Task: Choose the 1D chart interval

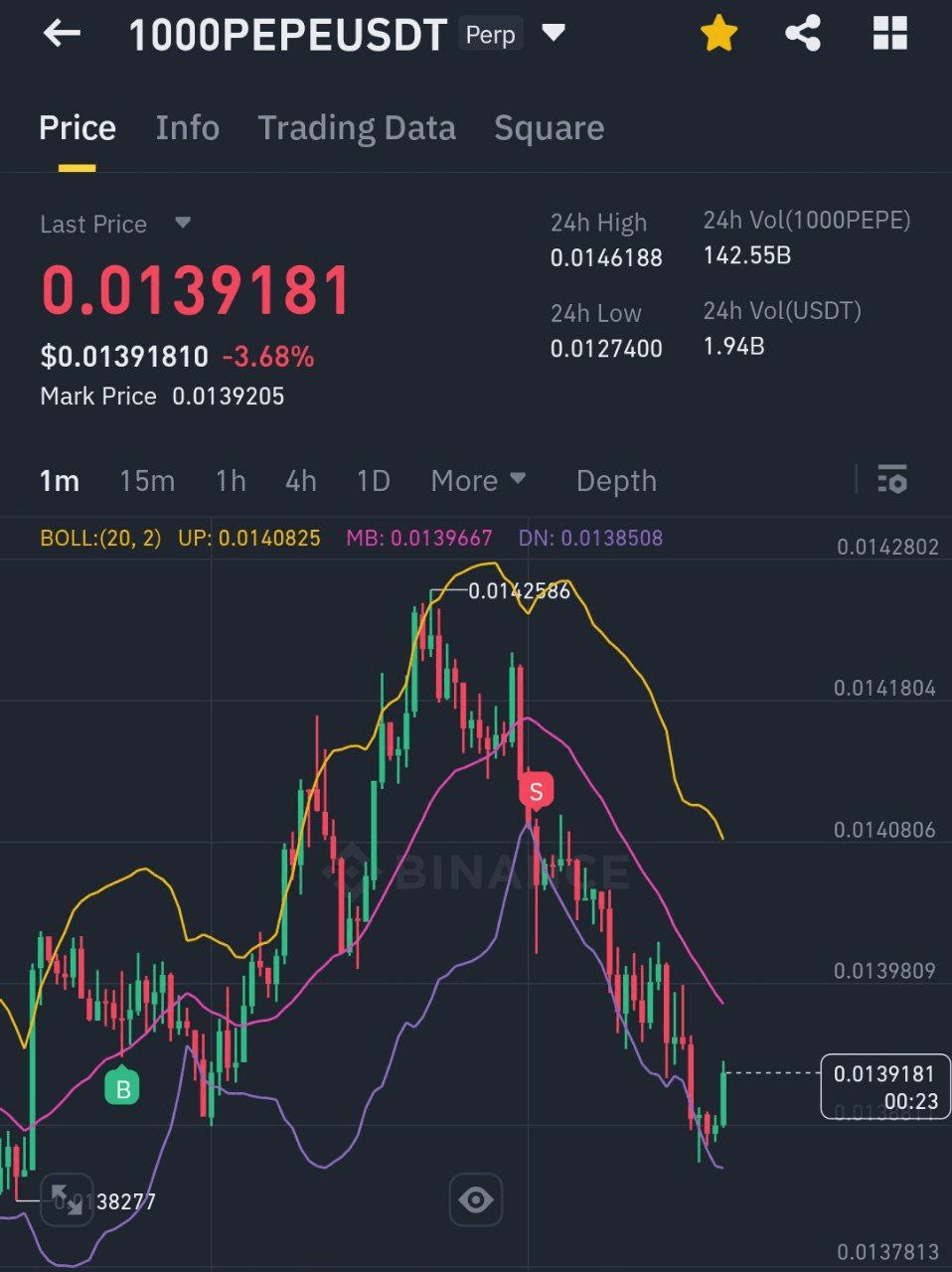Action: point(373,481)
